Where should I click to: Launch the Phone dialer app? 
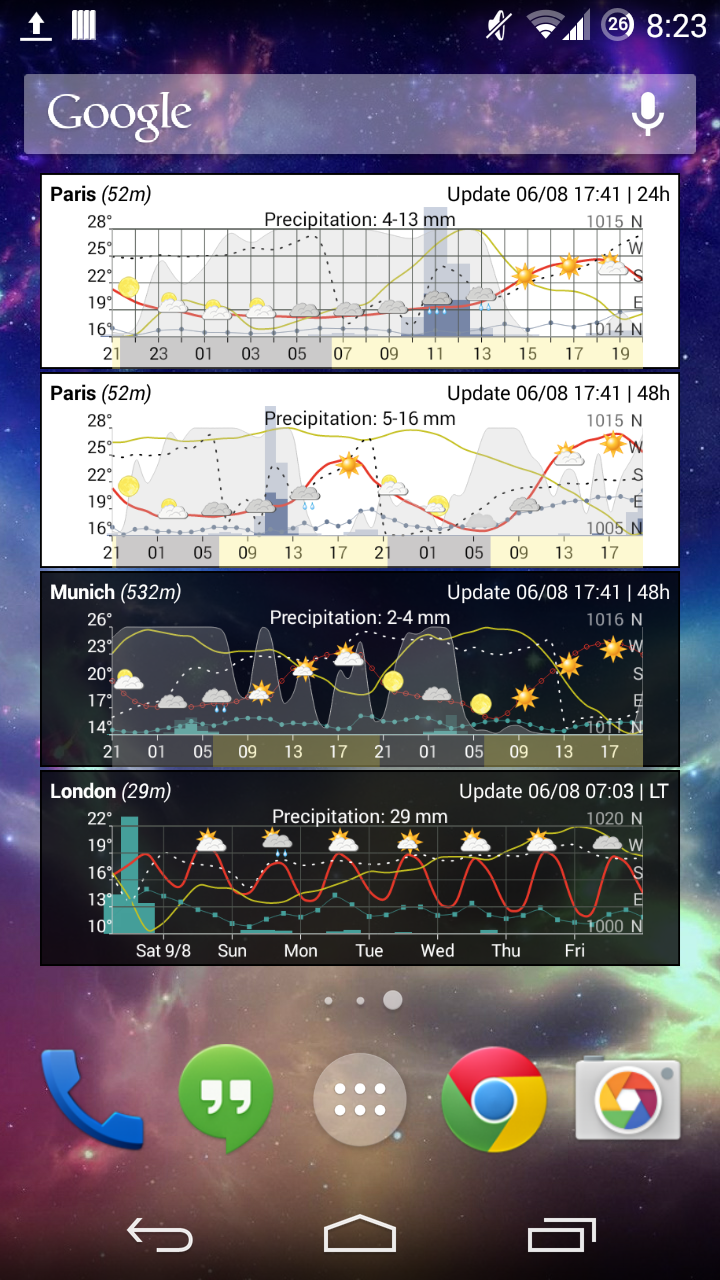coord(90,1100)
